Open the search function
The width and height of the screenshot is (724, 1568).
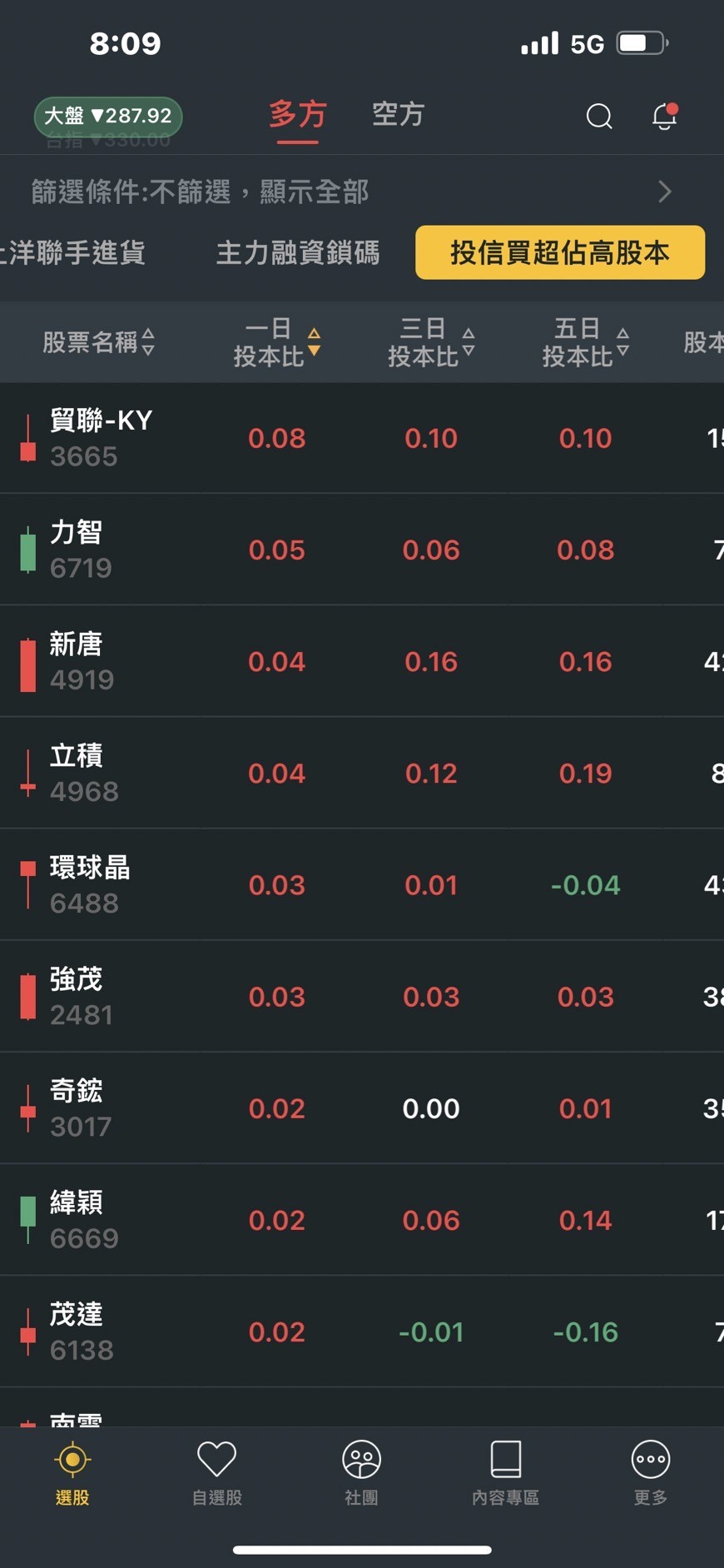pos(599,117)
